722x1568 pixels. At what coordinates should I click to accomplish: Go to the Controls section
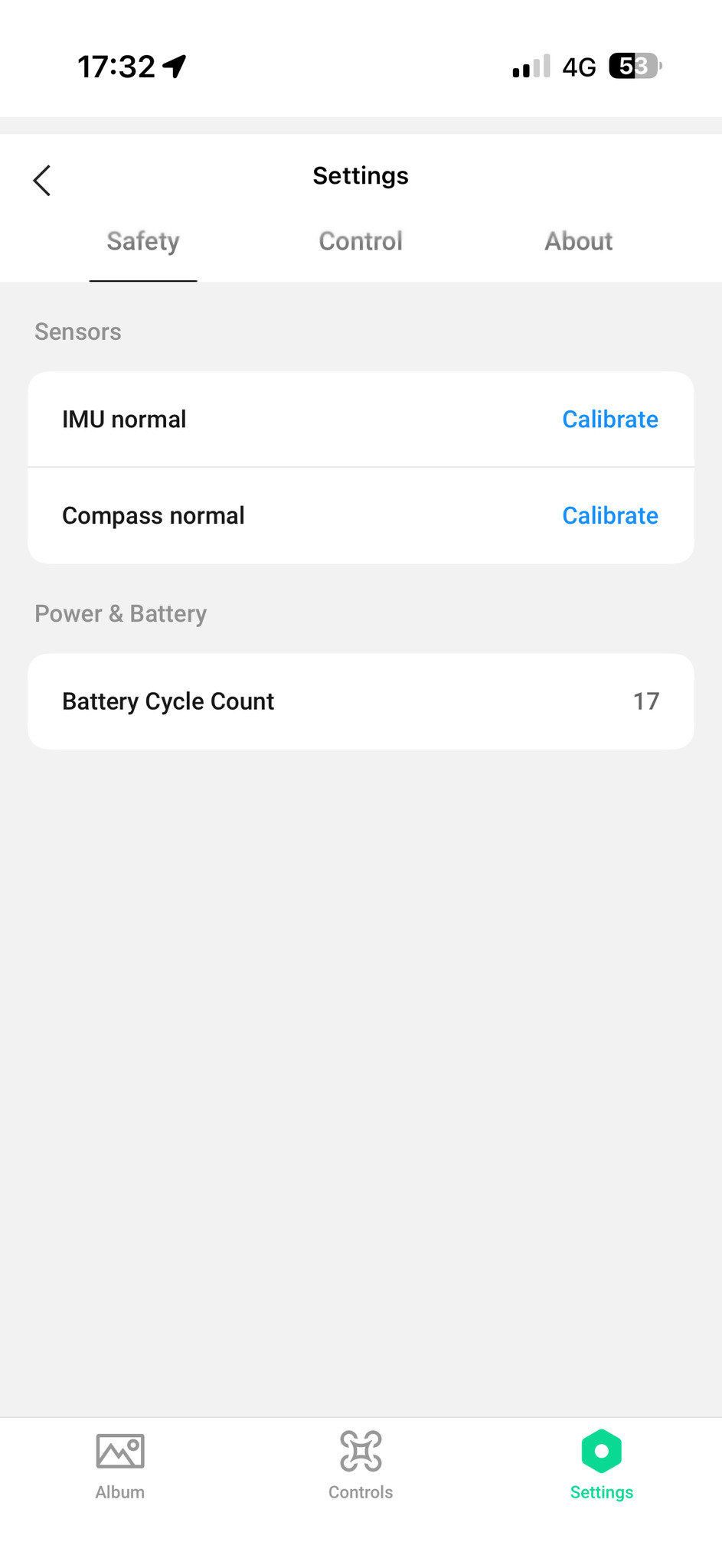[x=361, y=1465]
